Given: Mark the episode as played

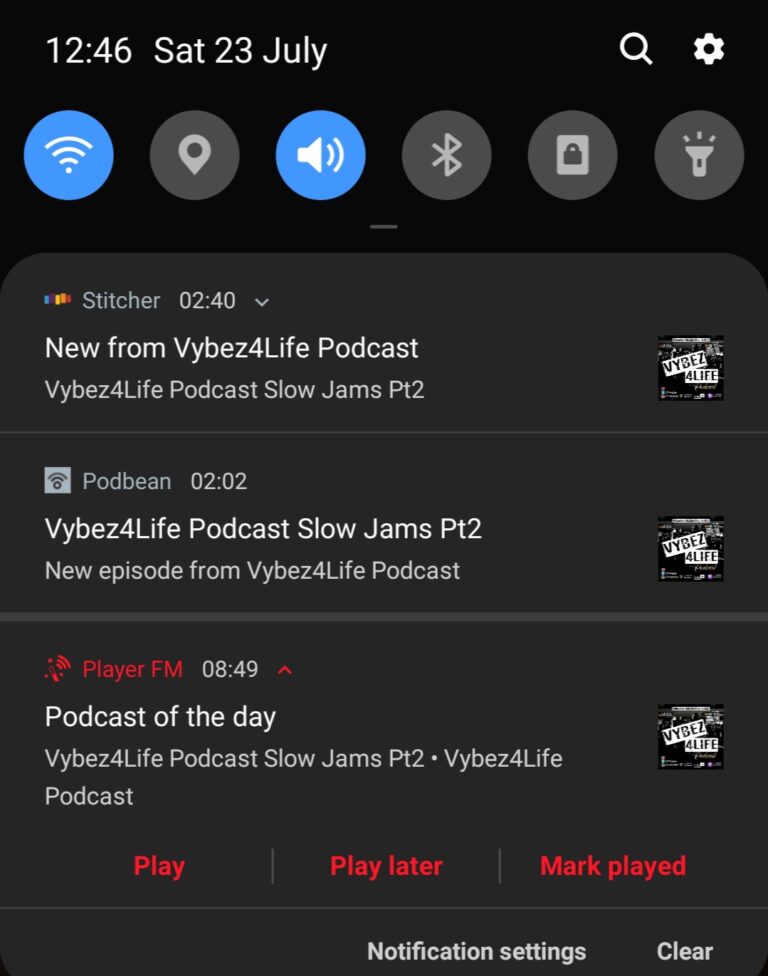Looking at the screenshot, I should coord(613,866).
